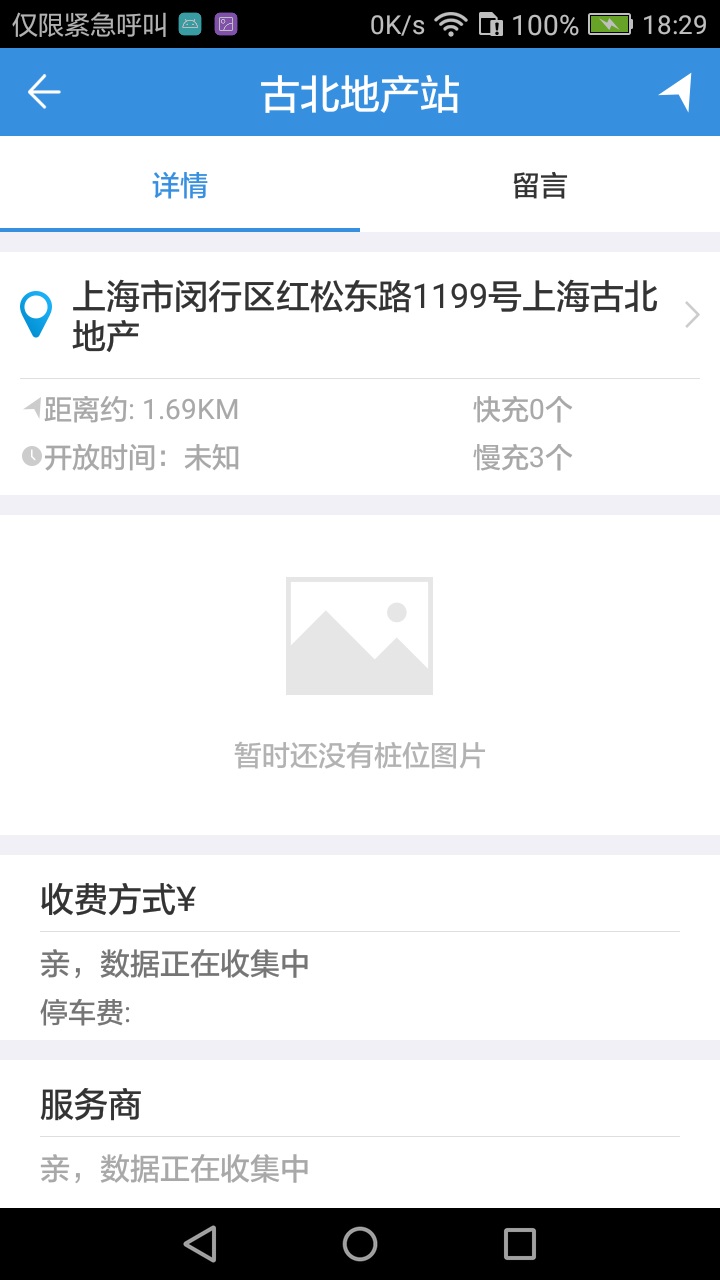Select the 详情 tab
The height and width of the screenshot is (1280, 720).
pos(180,185)
